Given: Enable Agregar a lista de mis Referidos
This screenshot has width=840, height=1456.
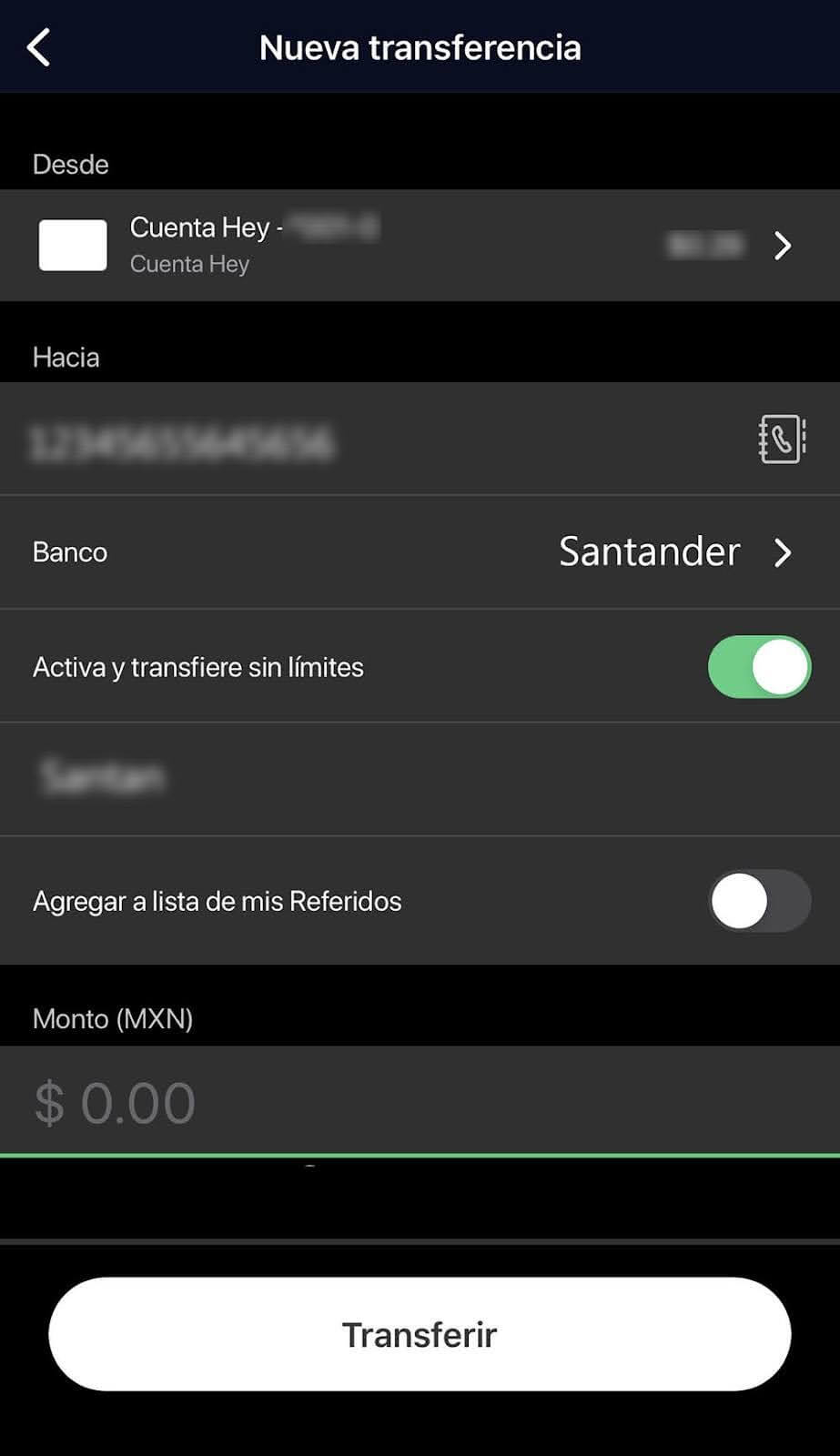Looking at the screenshot, I should (x=759, y=901).
